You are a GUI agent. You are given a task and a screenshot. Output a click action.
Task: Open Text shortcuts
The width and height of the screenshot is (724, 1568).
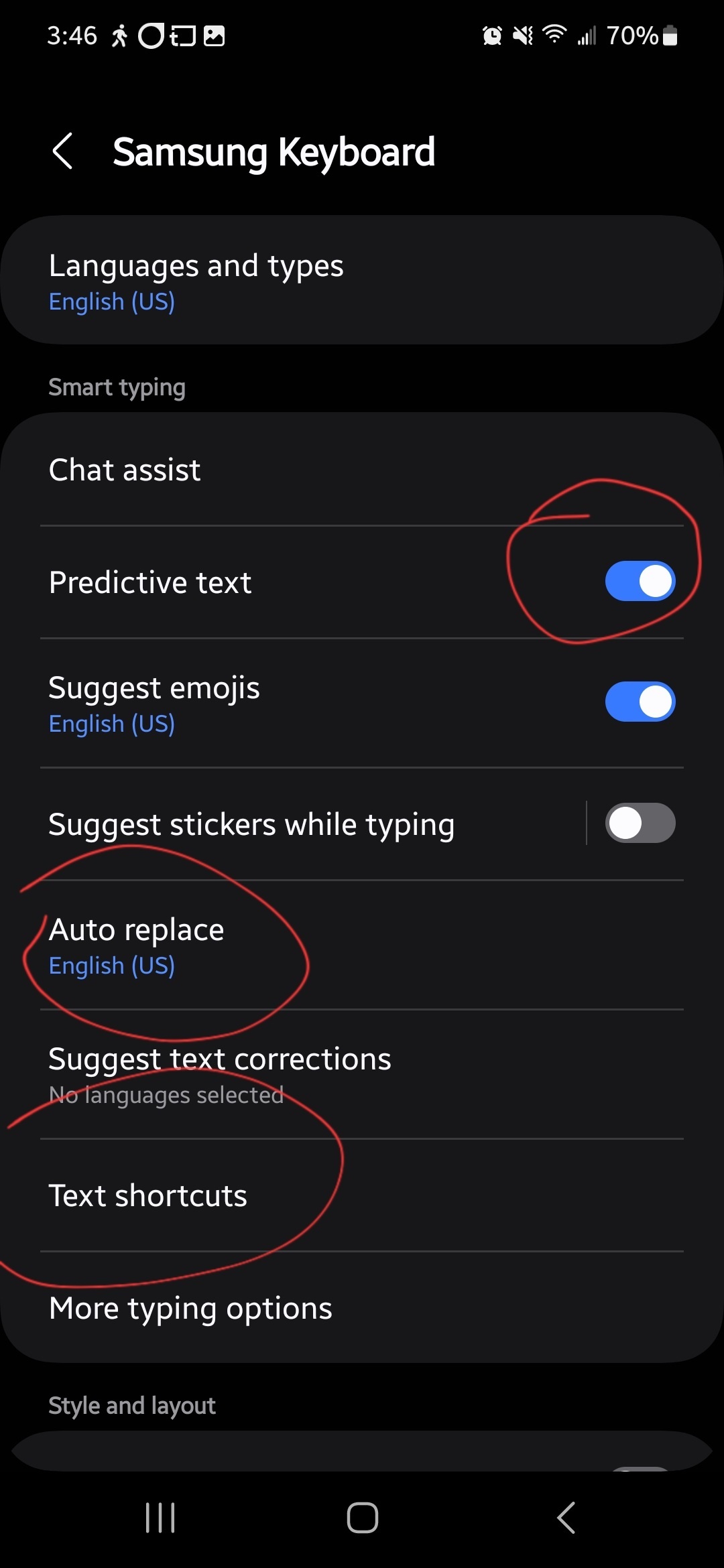[362, 1195]
